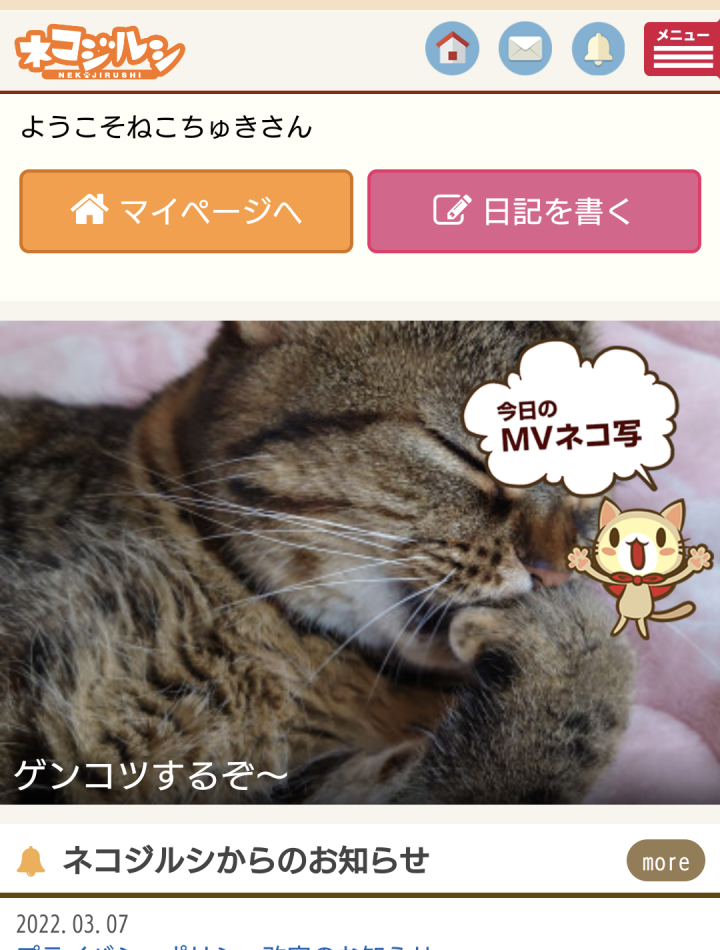
Task: Tap more next to ネコジルシからのお知らせ
Action: click(665, 861)
